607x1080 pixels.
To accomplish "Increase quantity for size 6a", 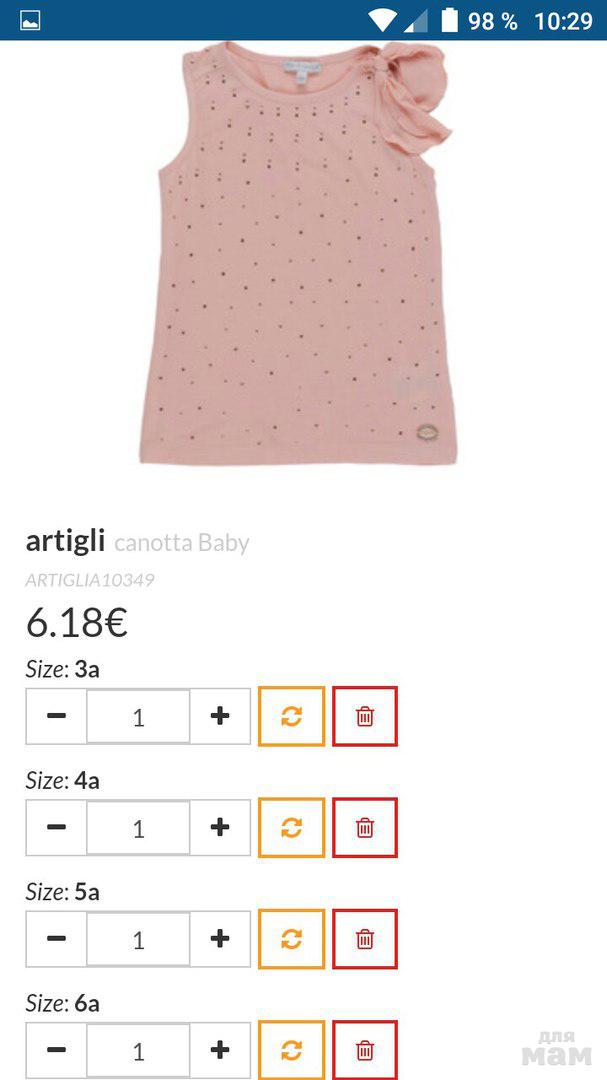I will 220,1050.
